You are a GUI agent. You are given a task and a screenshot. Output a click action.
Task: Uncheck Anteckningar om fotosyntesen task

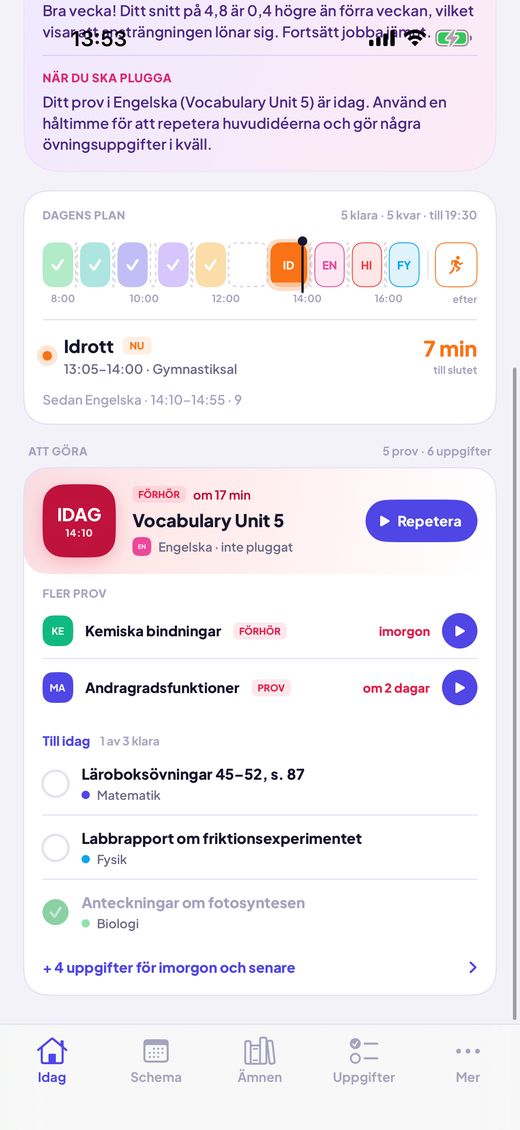point(55,912)
